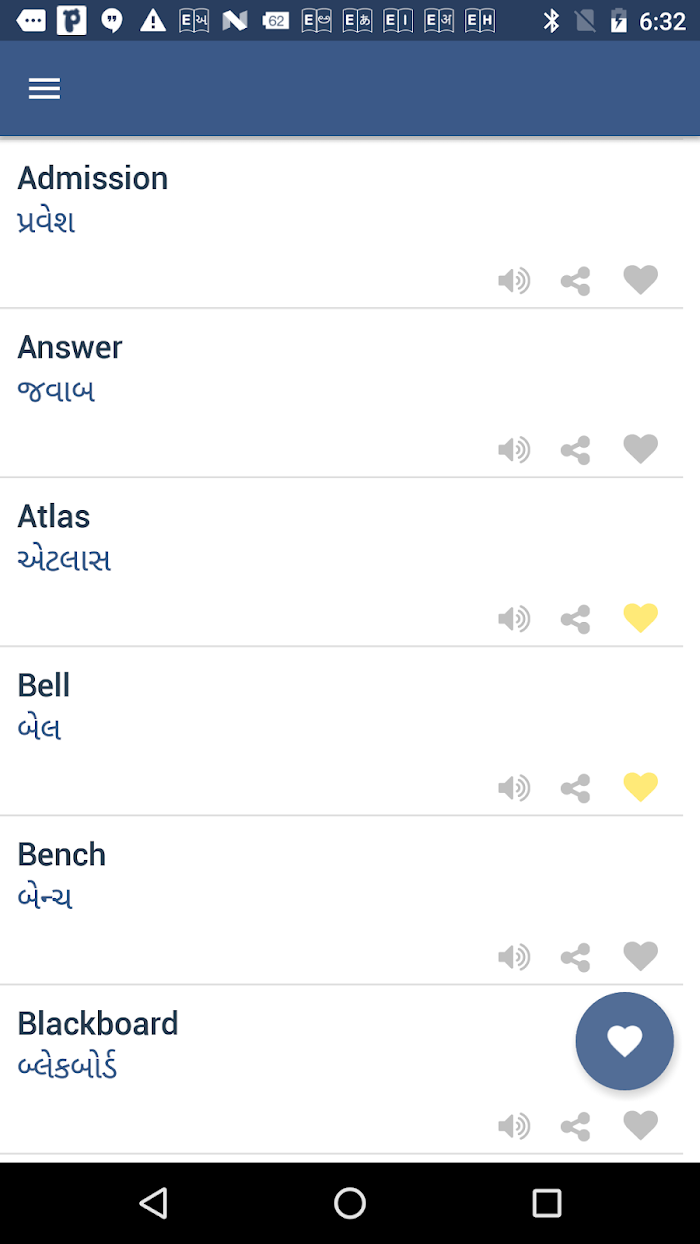700x1244 pixels.
Task: Listen to the Atlas pronunciation
Action: 514,619
